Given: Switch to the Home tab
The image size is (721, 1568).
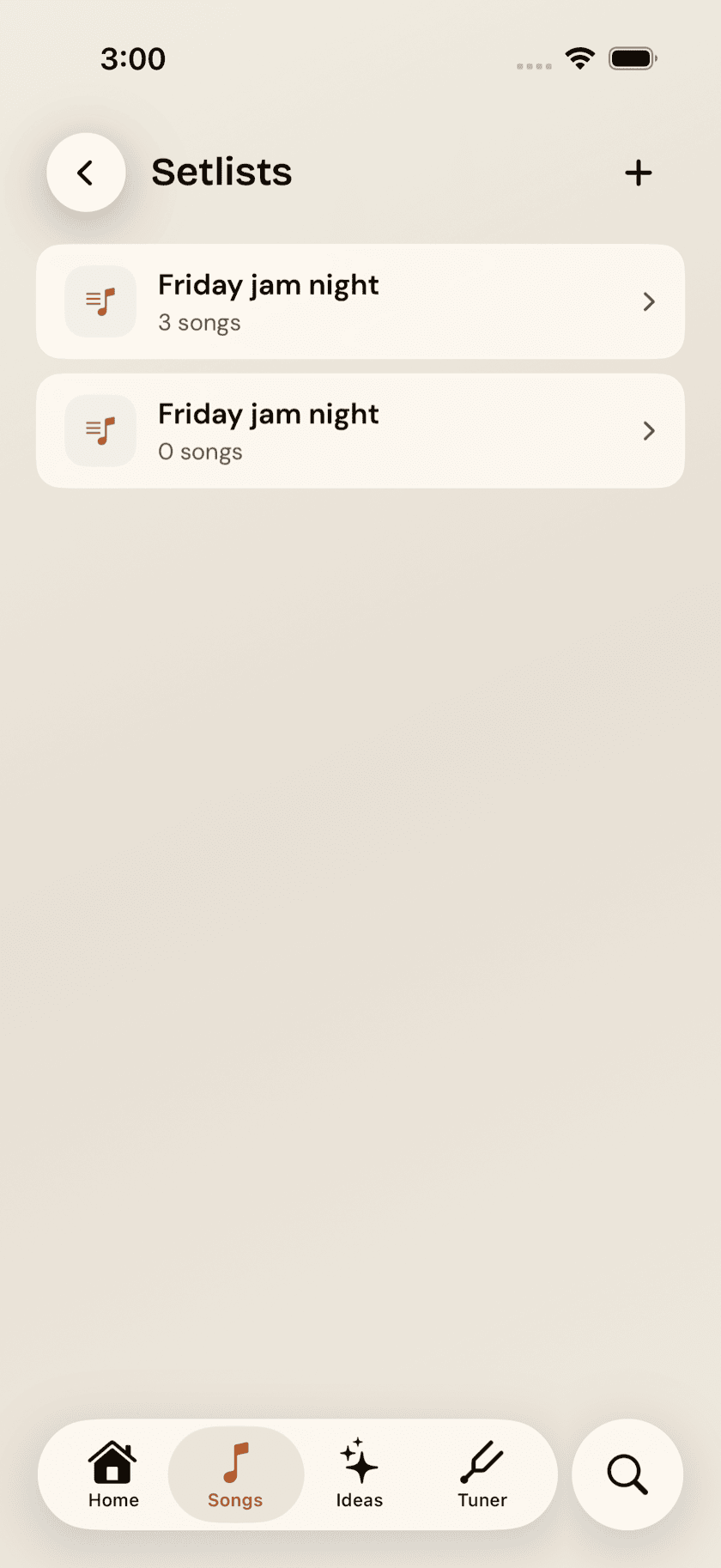Looking at the screenshot, I should (113, 1474).
